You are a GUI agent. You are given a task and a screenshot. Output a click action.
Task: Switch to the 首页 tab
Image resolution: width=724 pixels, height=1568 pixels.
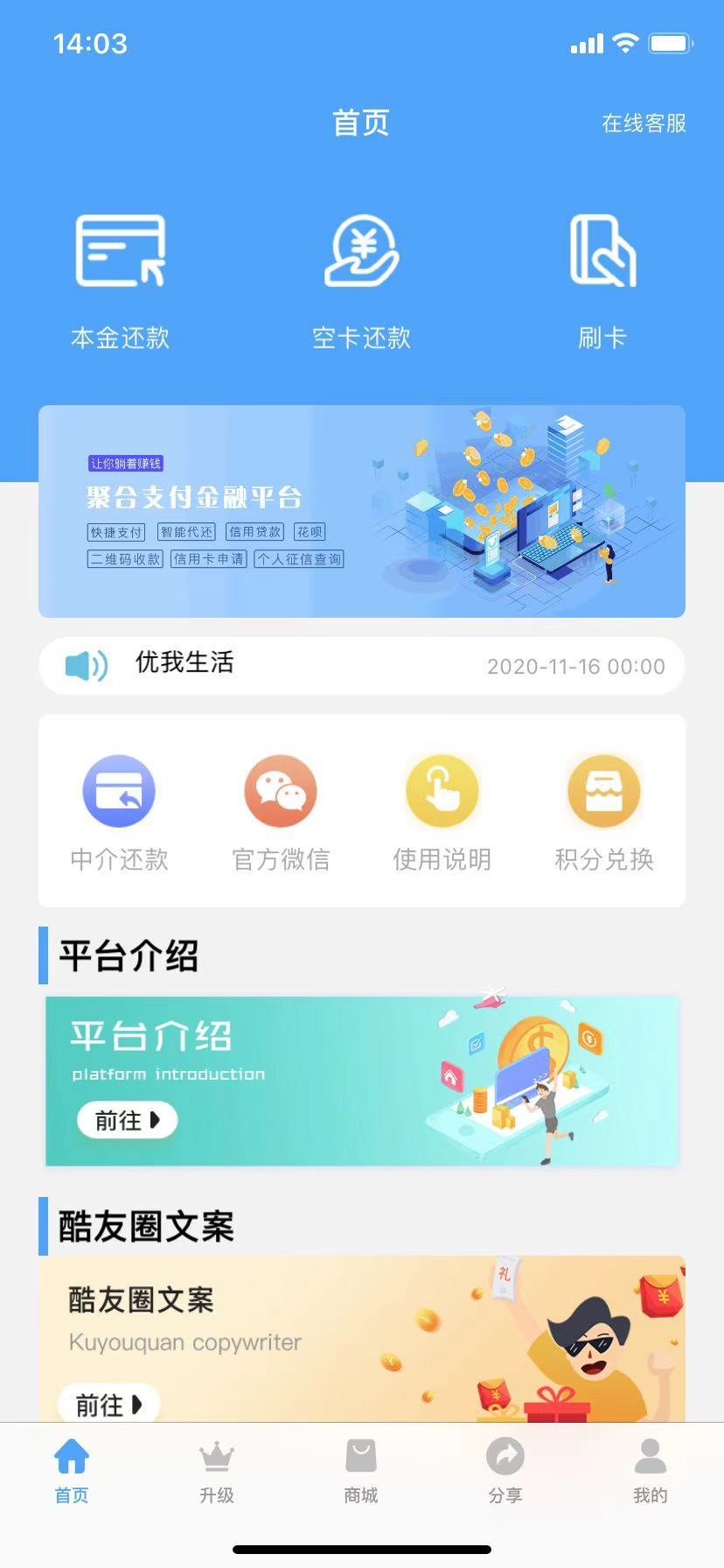click(x=72, y=1473)
